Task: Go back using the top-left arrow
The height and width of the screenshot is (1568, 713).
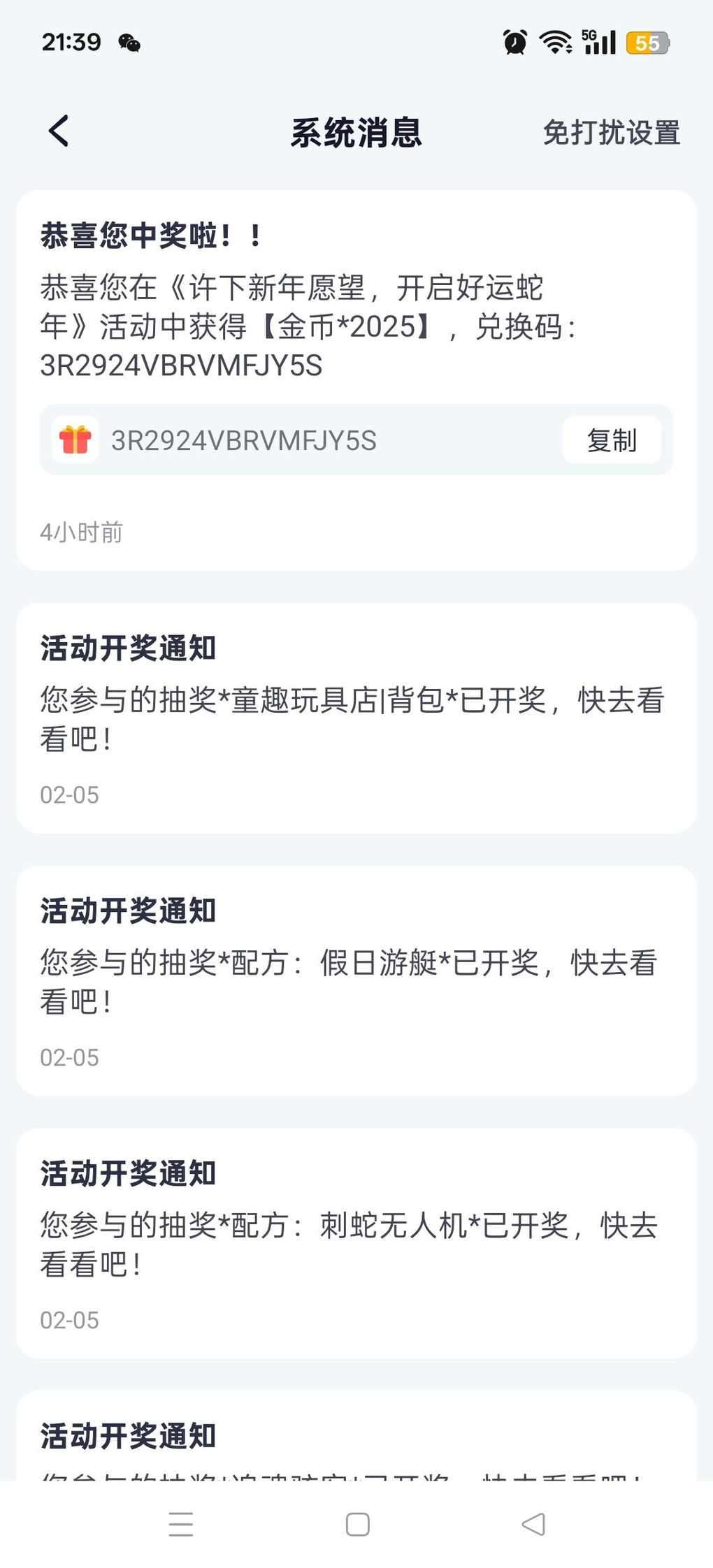Action: (59, 131)
